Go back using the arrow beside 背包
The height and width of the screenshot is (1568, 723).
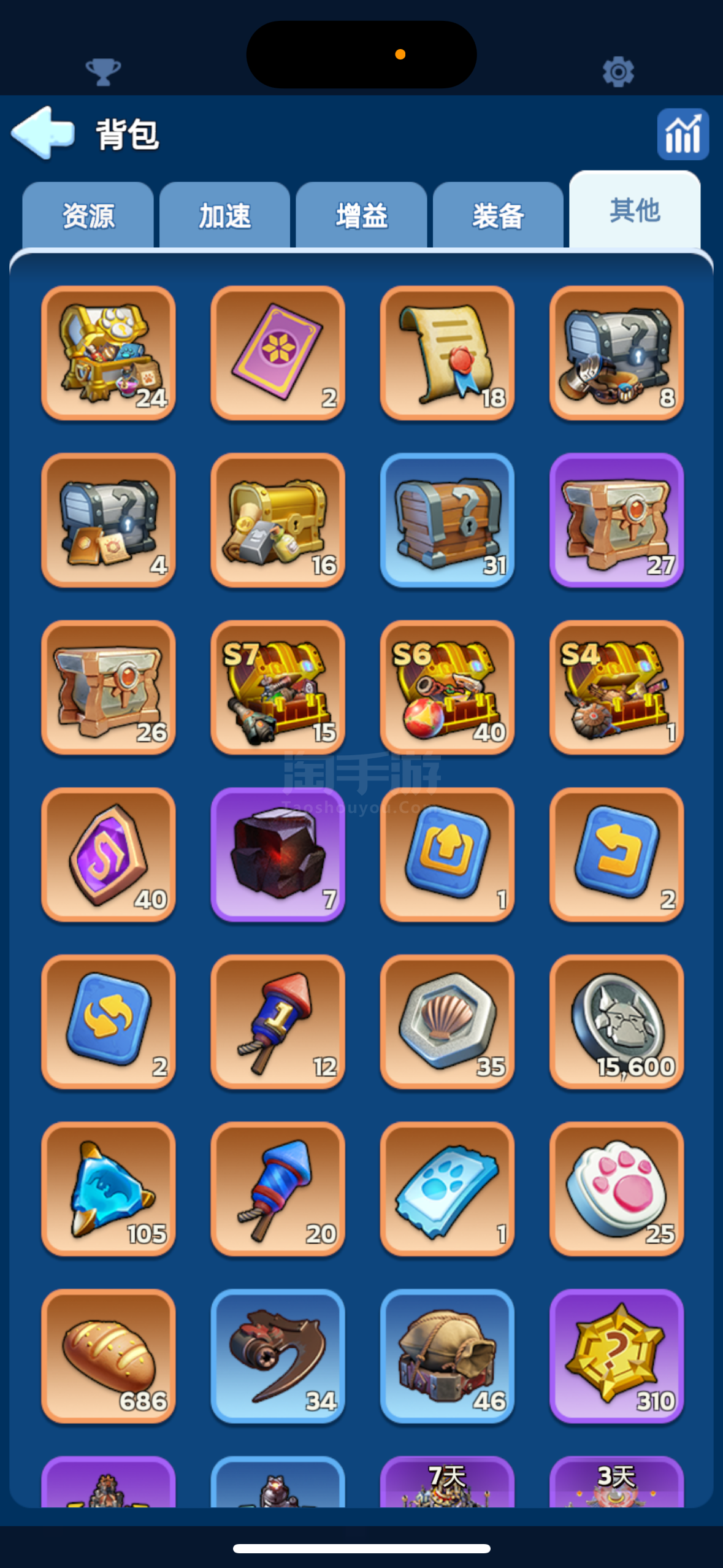coord(43,133)
